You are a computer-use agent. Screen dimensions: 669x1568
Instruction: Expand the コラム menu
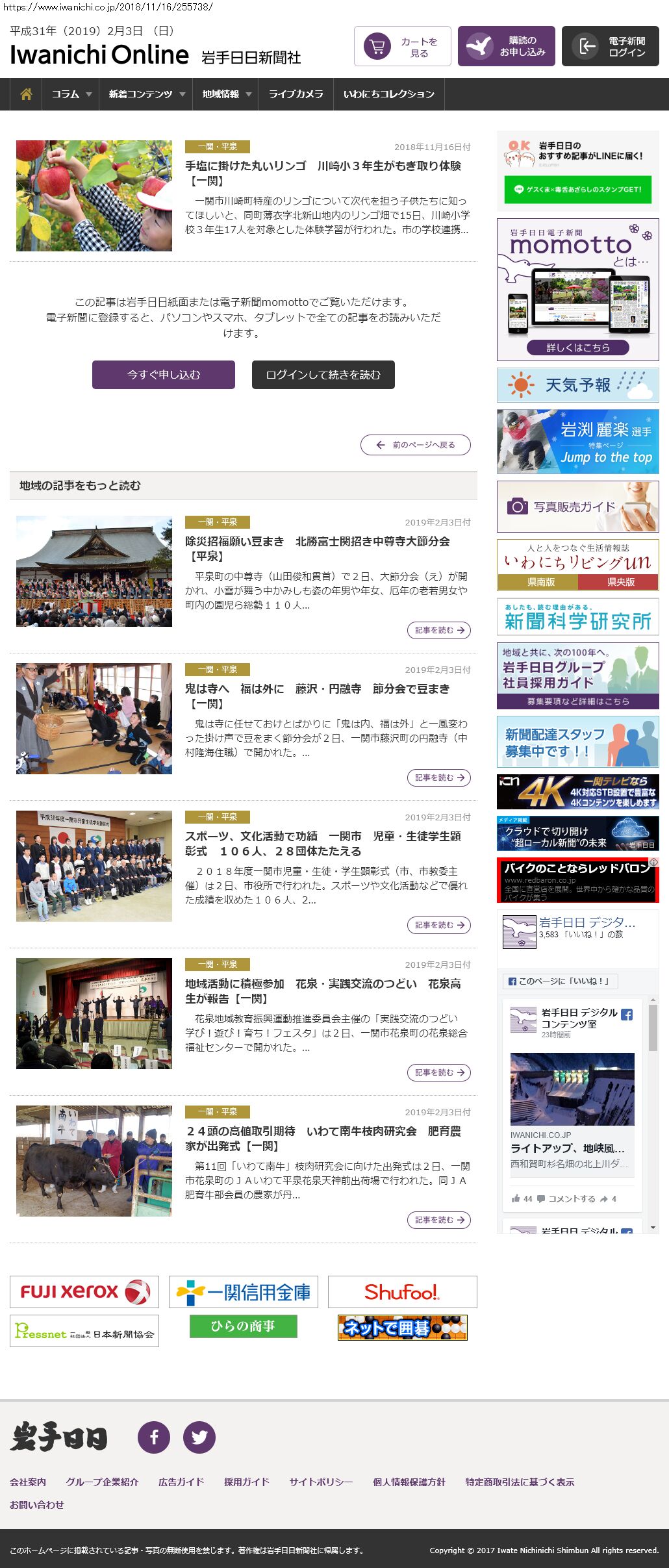(71, 94)
